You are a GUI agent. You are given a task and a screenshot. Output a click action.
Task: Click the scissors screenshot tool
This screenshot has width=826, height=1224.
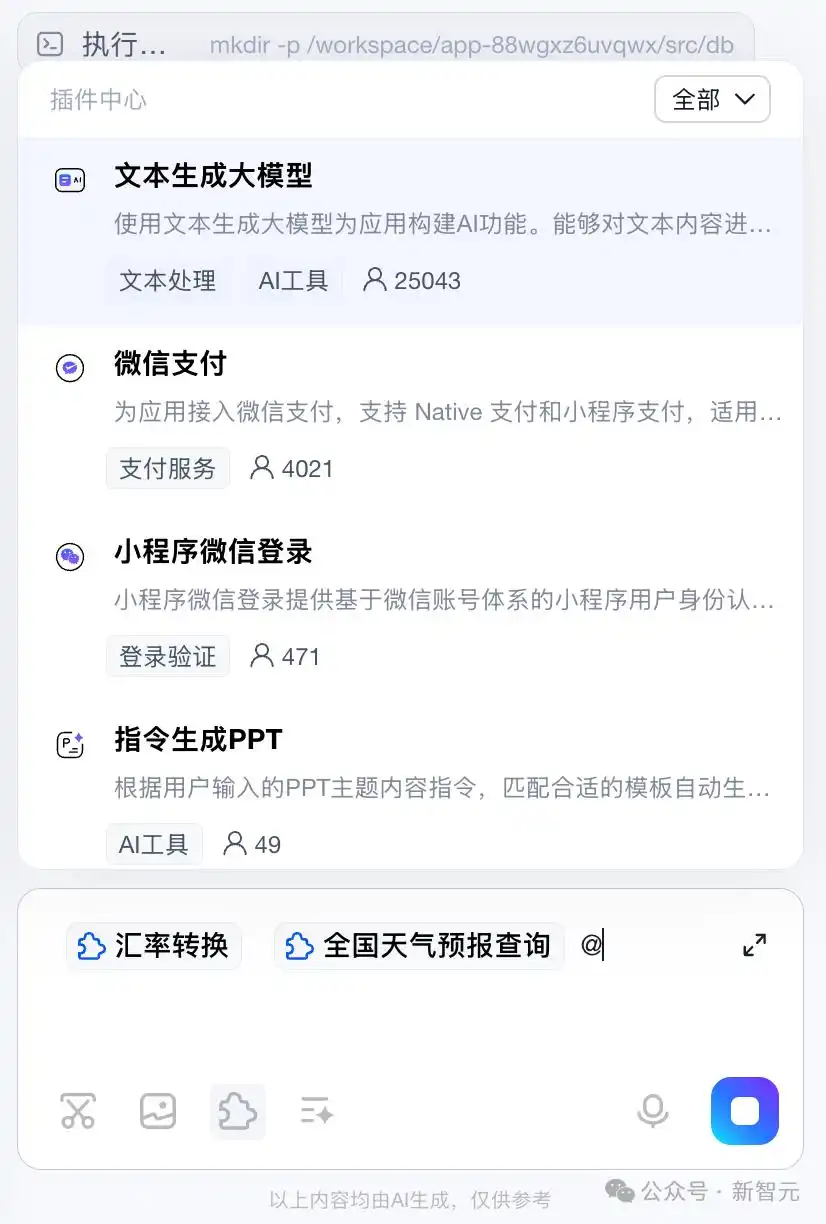click(78, 1110)
